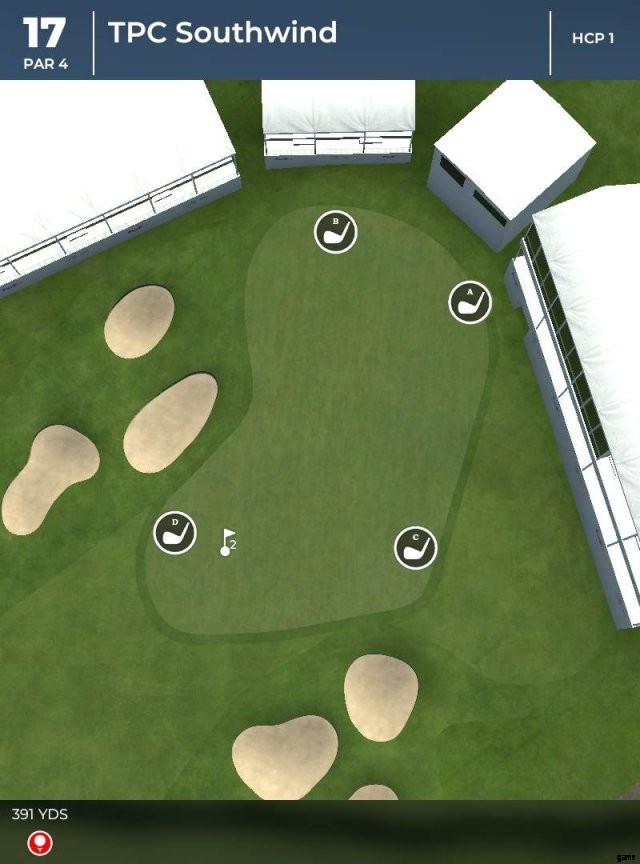Select pin position marker B
Screen dimensions: 640x864
pyautogui.click(x=336, y=232)
